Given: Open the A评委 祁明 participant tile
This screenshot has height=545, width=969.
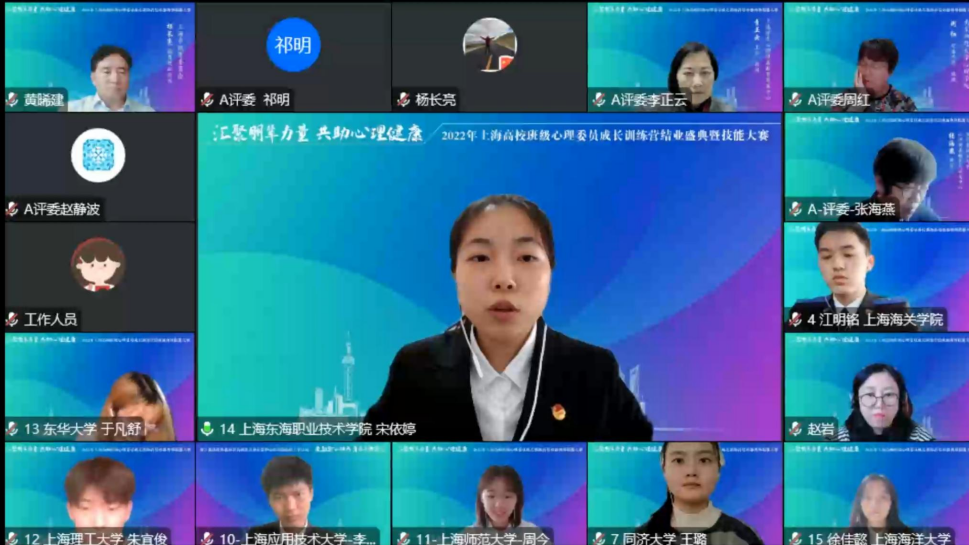Looking at the screenshot, I should click(293, 57).
